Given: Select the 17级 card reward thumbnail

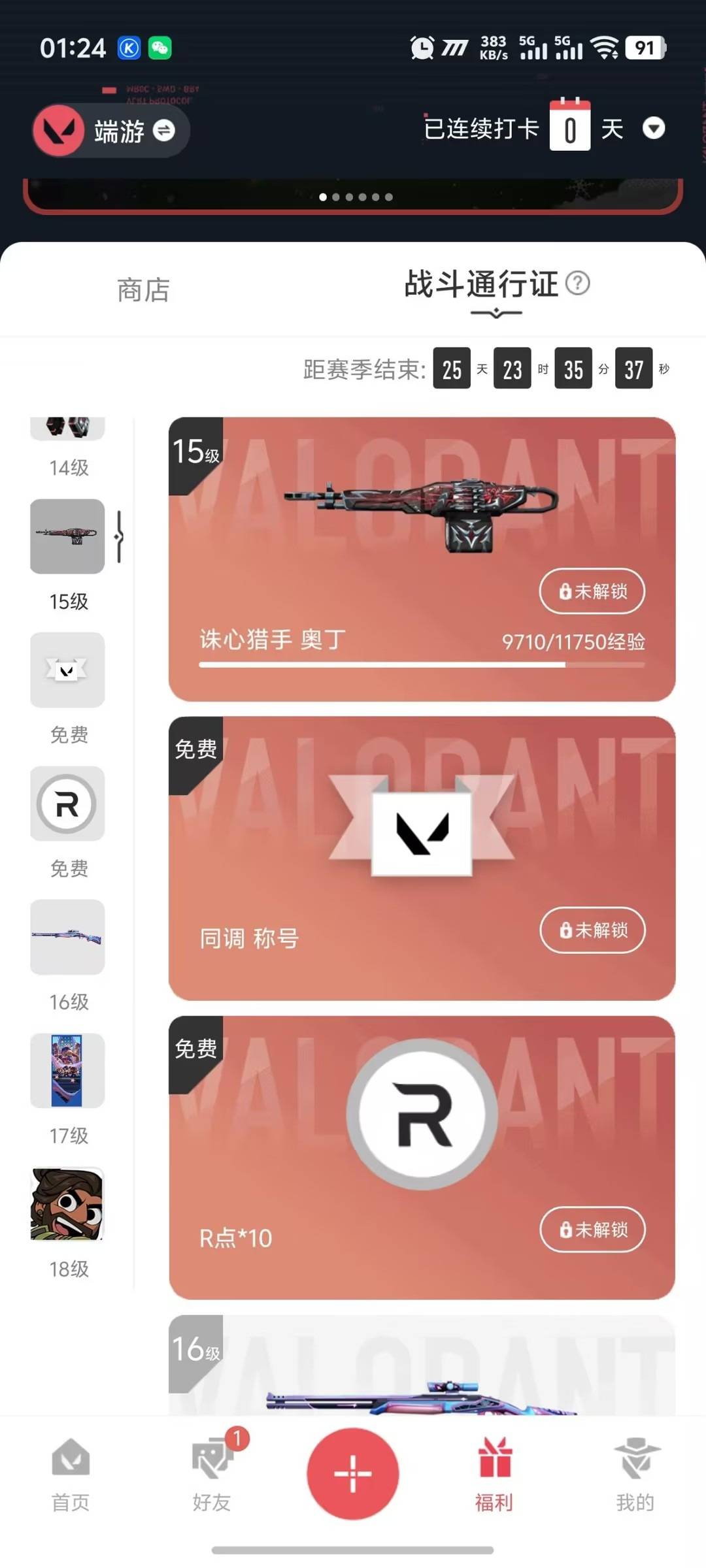Looking at the screenshot, I should (68, 1070).
